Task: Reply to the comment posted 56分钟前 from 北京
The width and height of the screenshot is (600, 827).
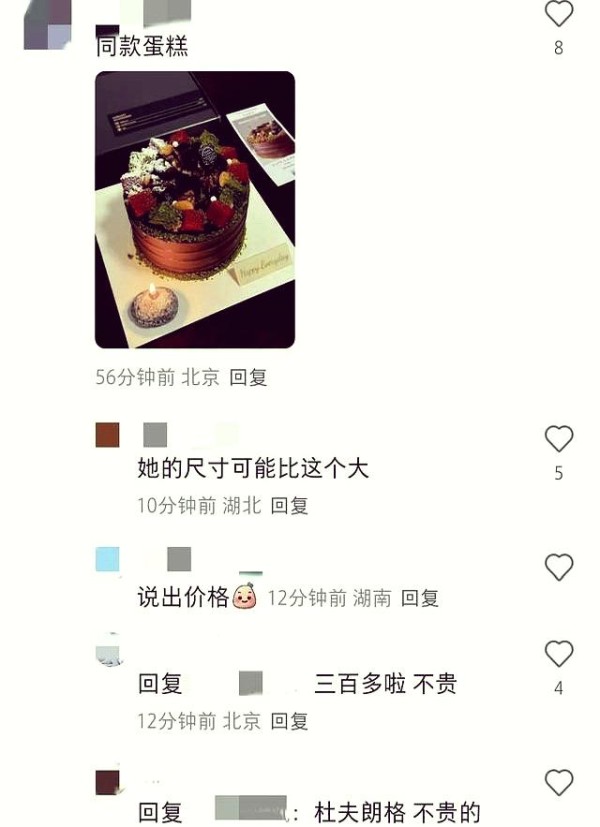Action: pos(248,378)
